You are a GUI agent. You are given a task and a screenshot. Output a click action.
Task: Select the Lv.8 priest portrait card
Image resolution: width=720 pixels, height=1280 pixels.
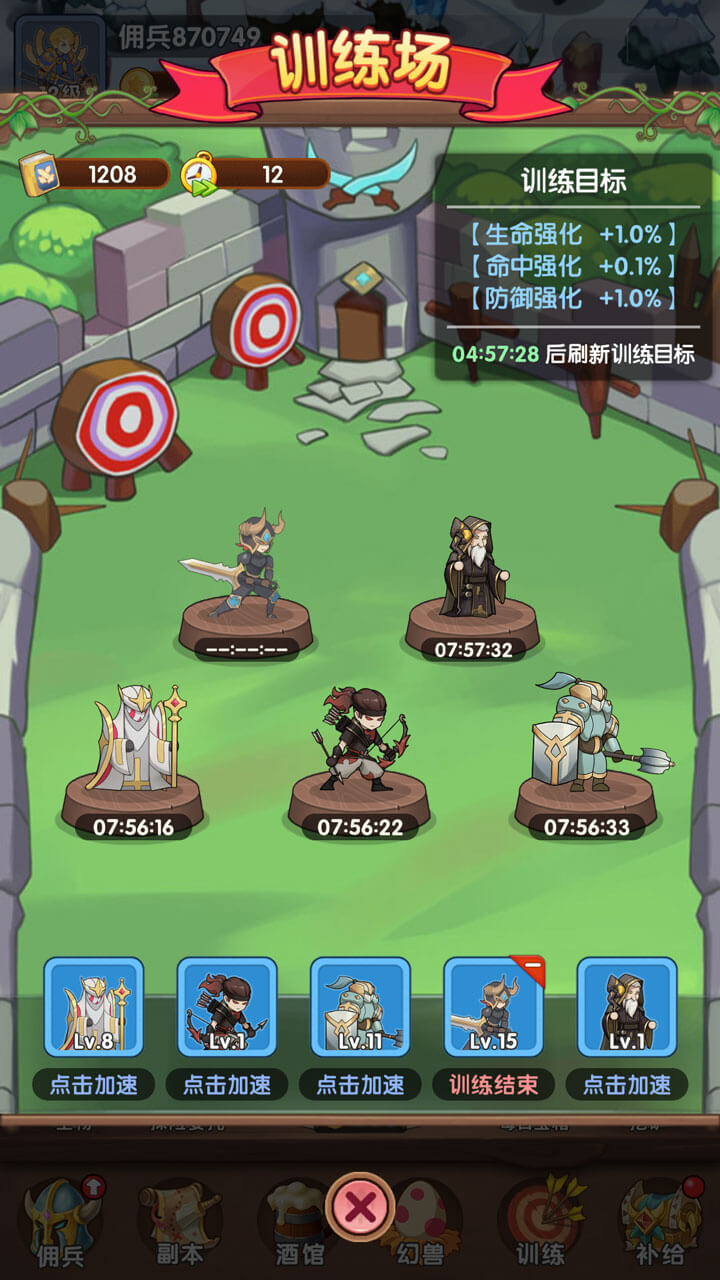coord(93,1007)
